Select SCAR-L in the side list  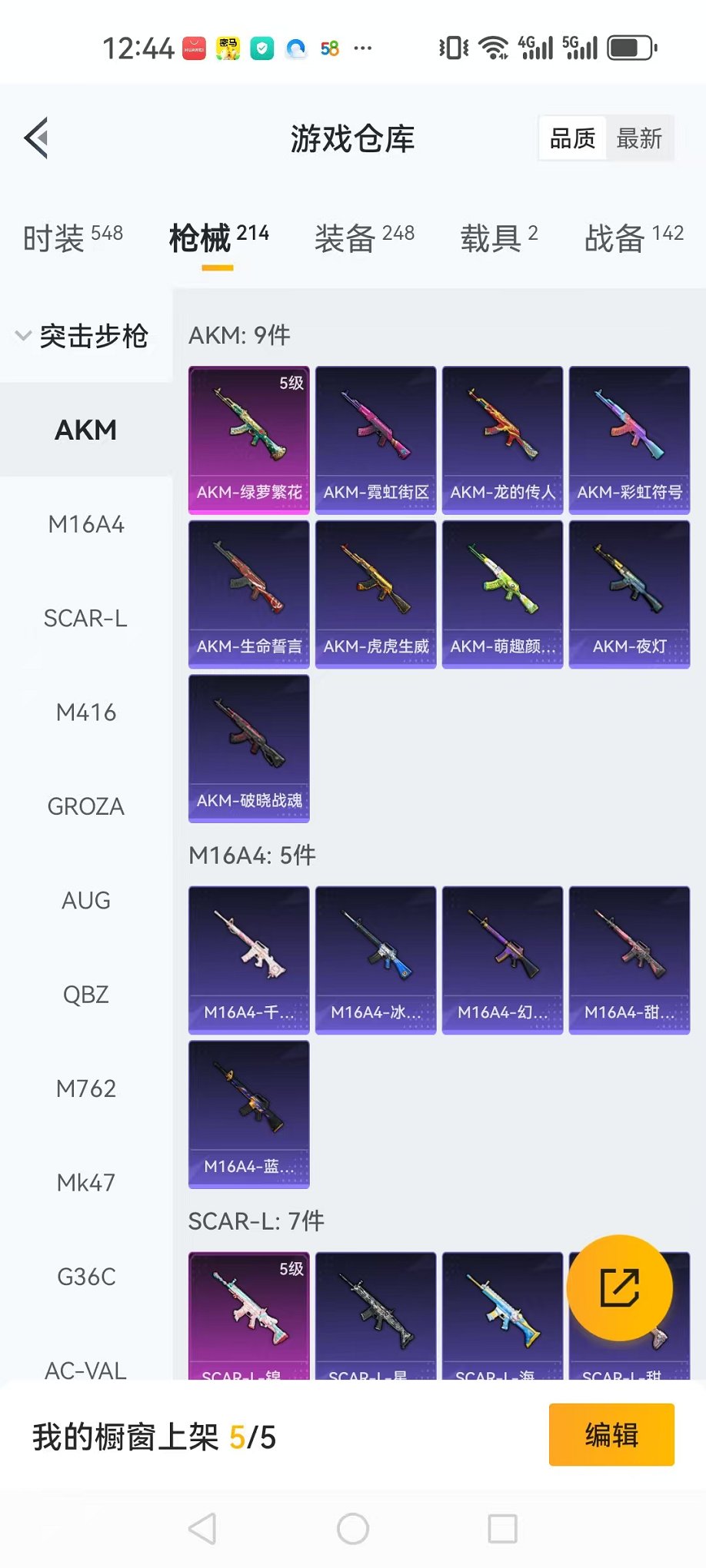coord(86,619)
